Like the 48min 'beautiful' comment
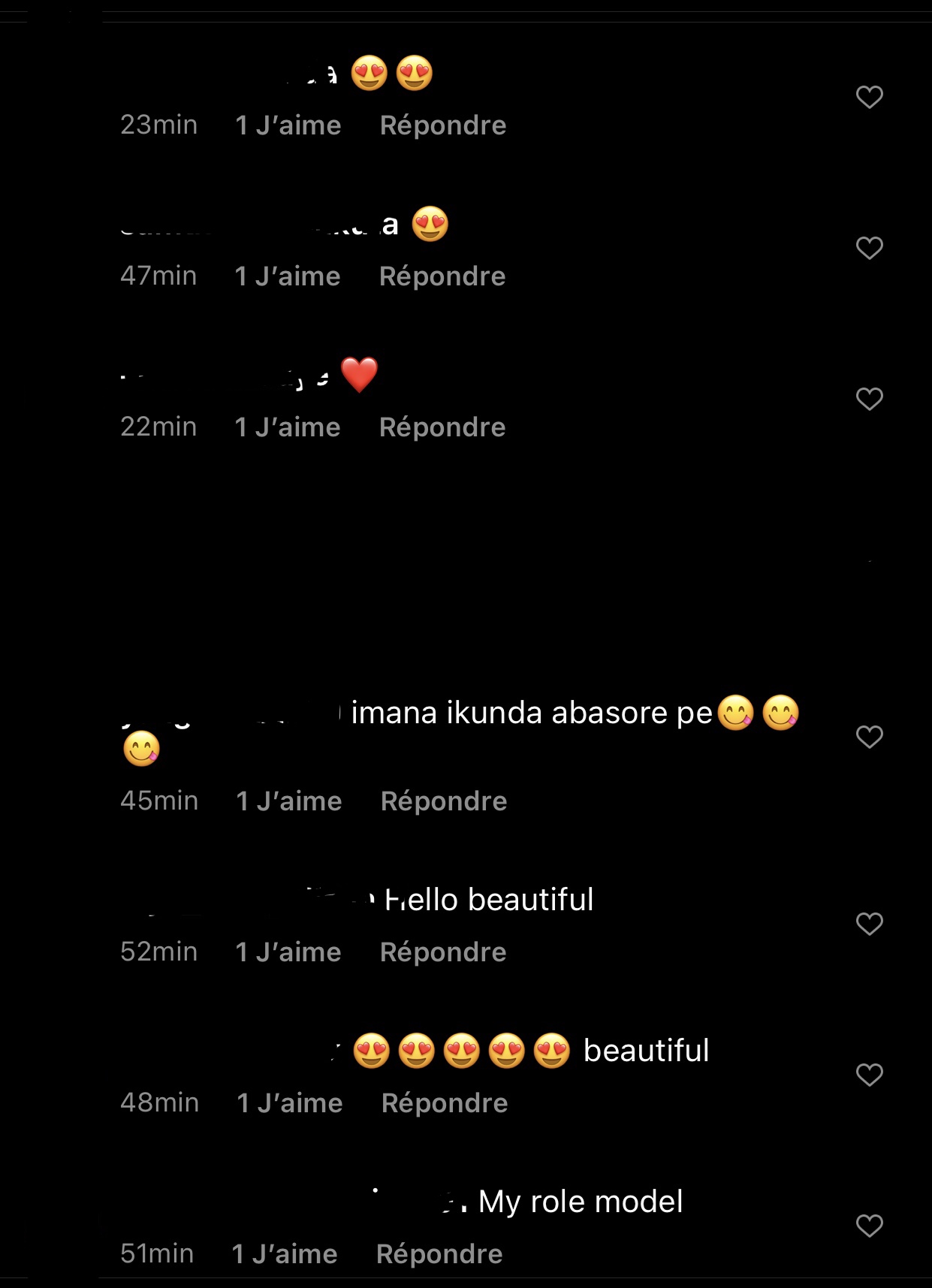Viewport: 932px width, 1288px height. tap(869, 1075)
